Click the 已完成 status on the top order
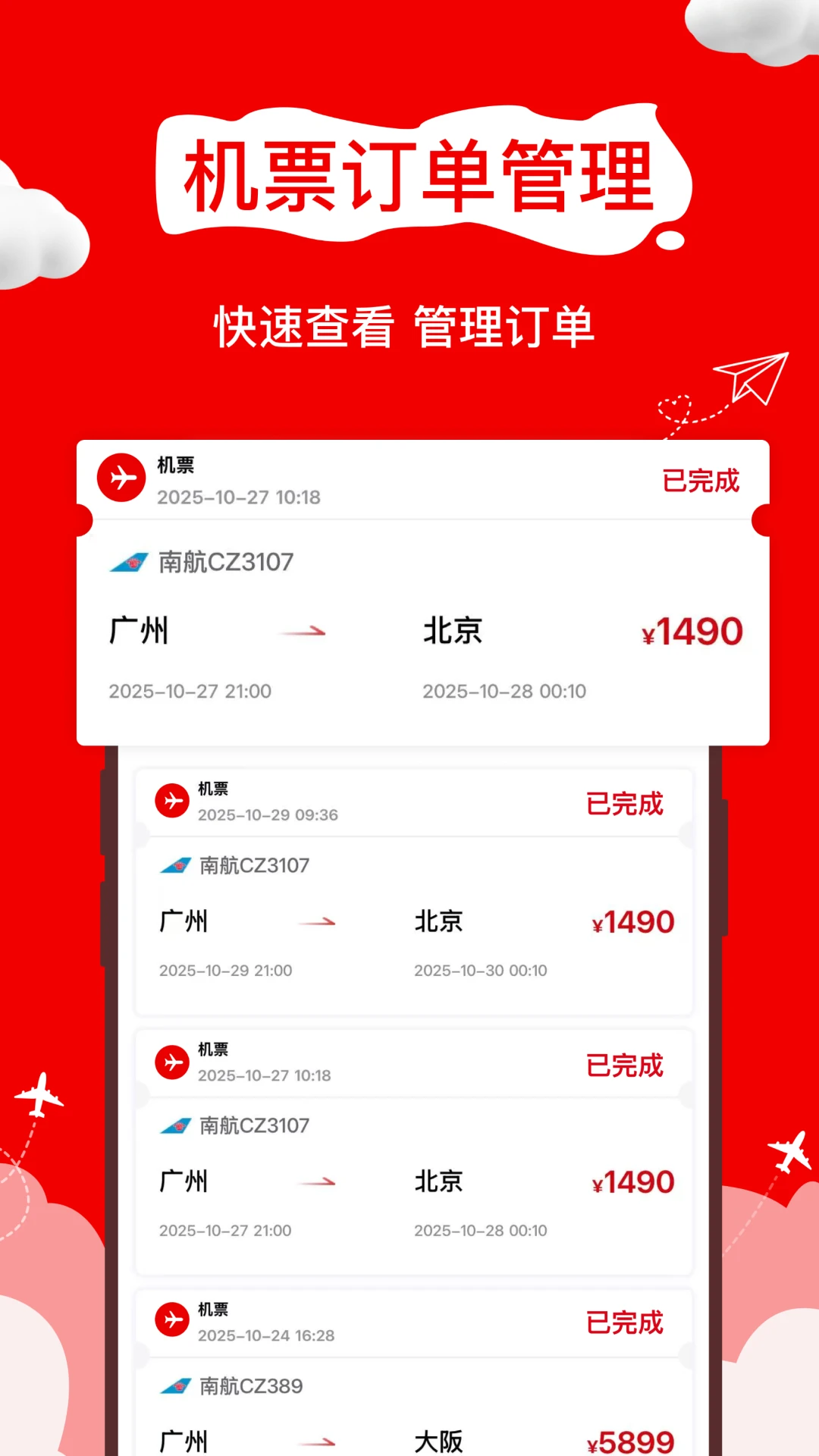This screenshot has width=819, height=1456. pos(699,481)
